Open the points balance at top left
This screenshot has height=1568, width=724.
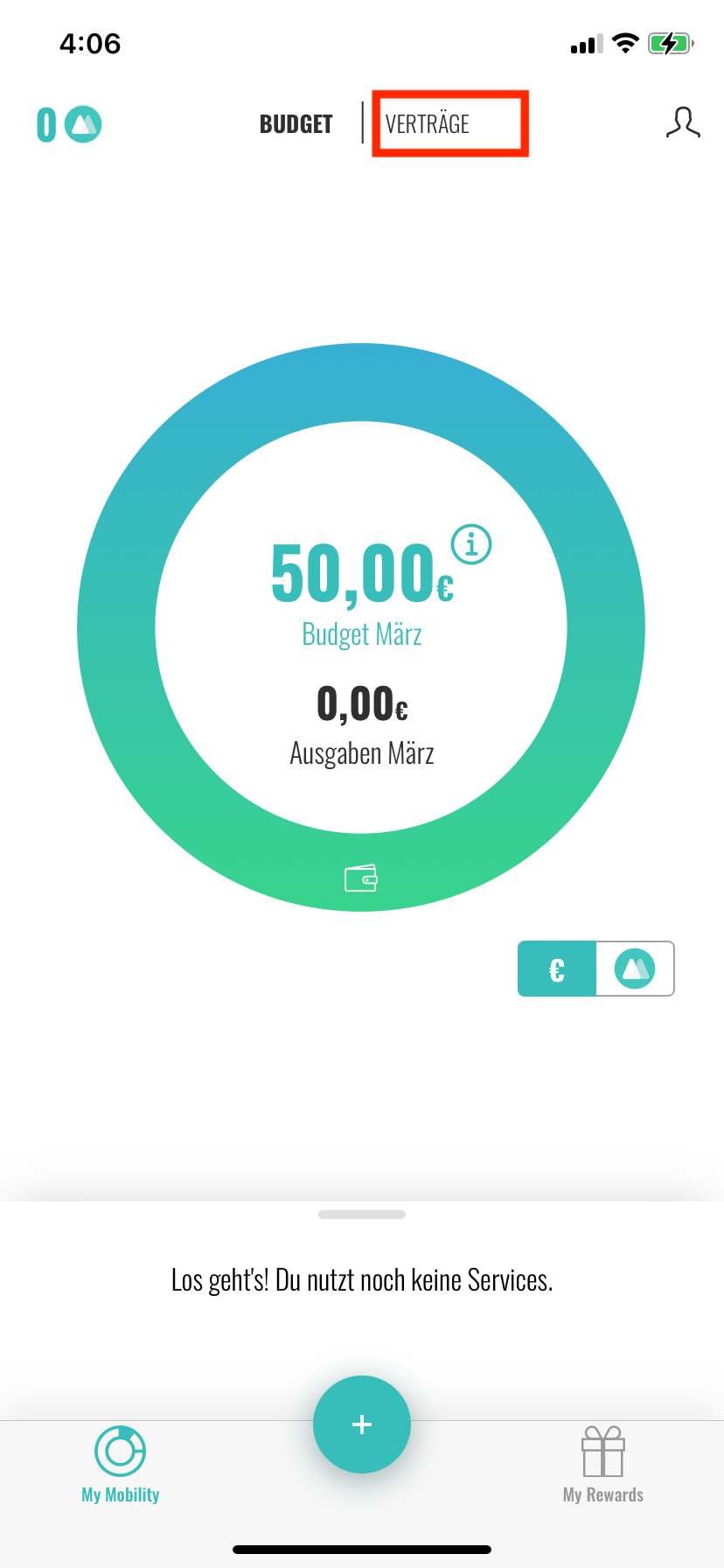69,124
